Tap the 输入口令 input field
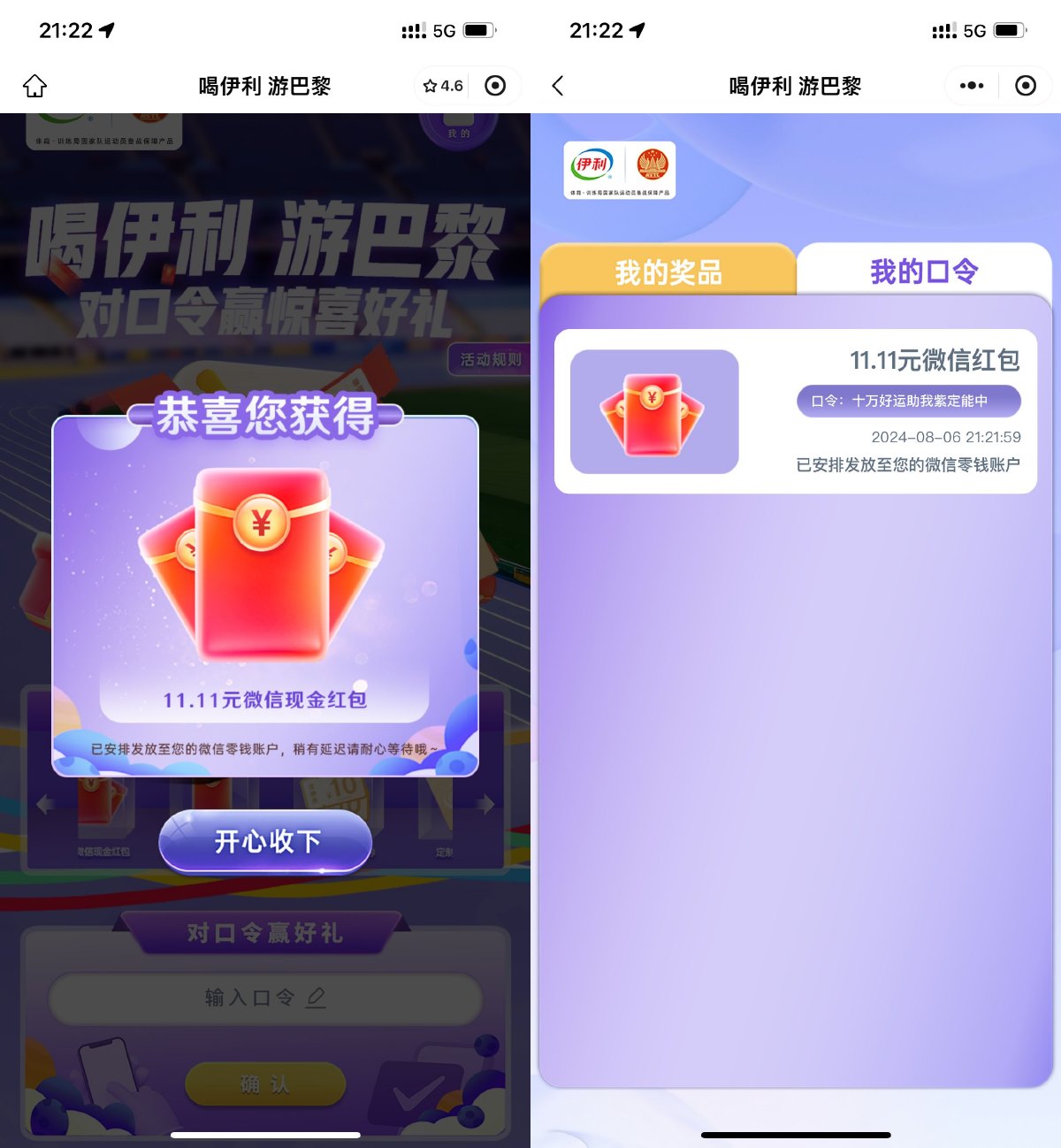Image resolution: width=1061 pixels, height=1148 pixels. (265, 999)
